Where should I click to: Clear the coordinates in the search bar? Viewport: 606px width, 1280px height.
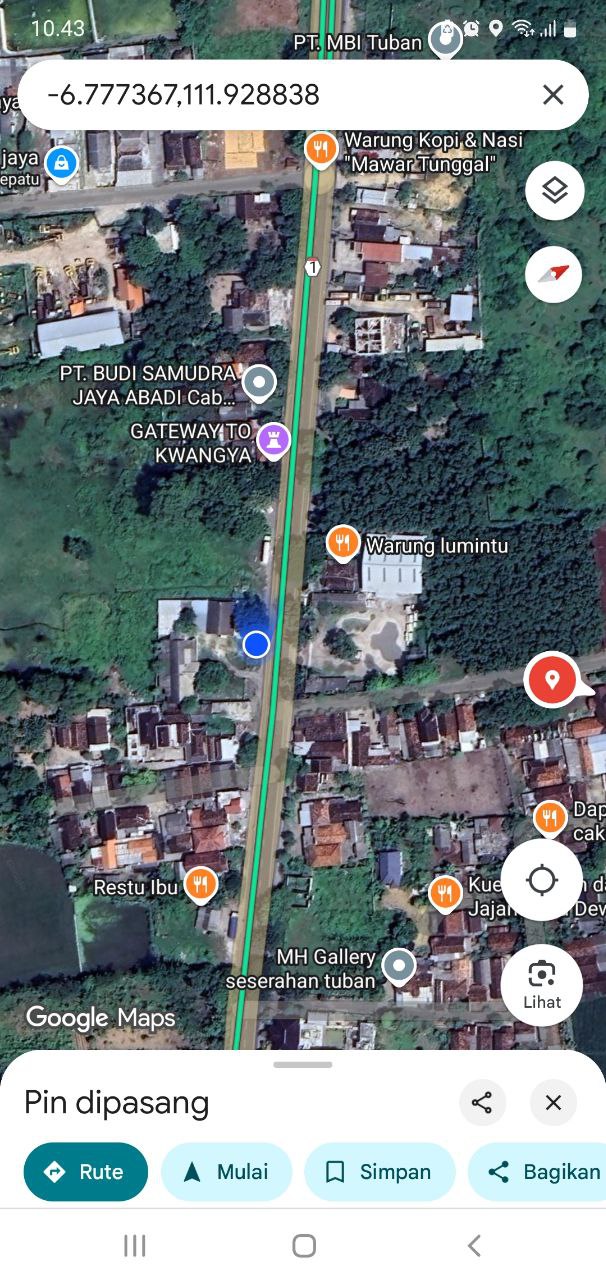[553, 95]
